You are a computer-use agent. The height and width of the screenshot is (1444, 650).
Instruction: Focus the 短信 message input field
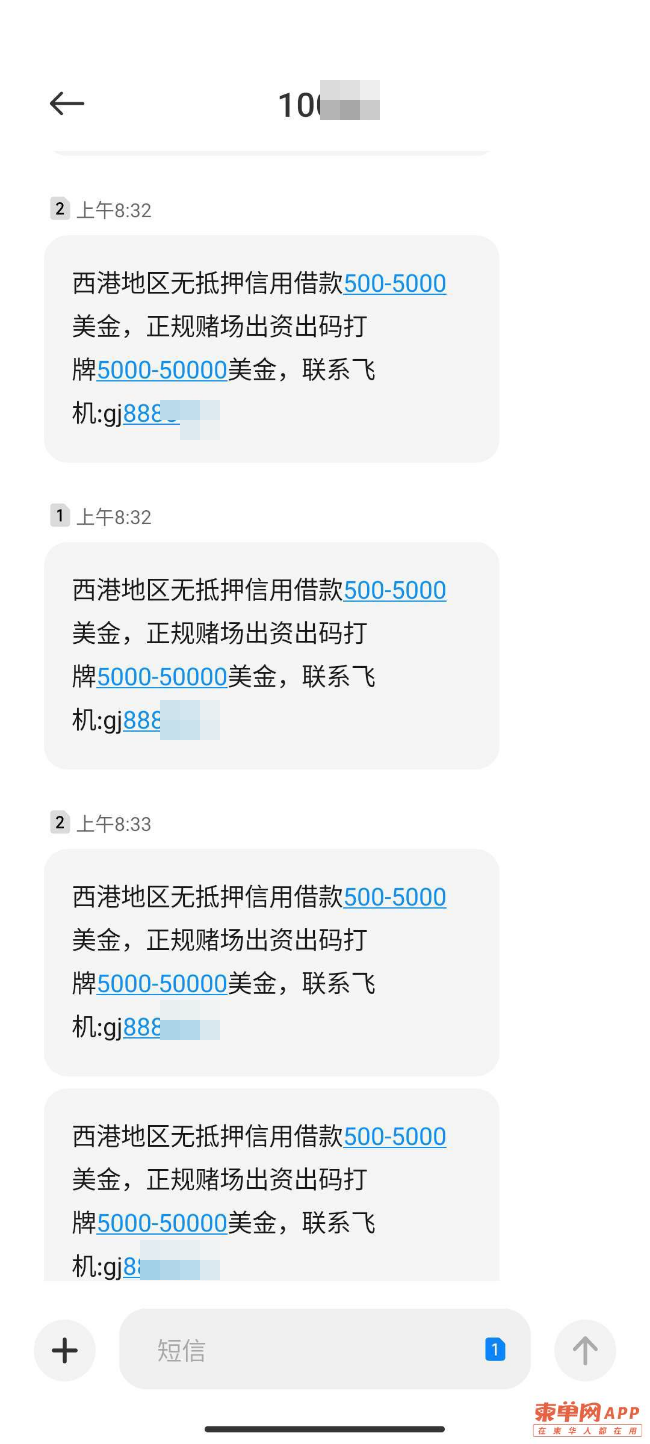[x=310, y=1350]
